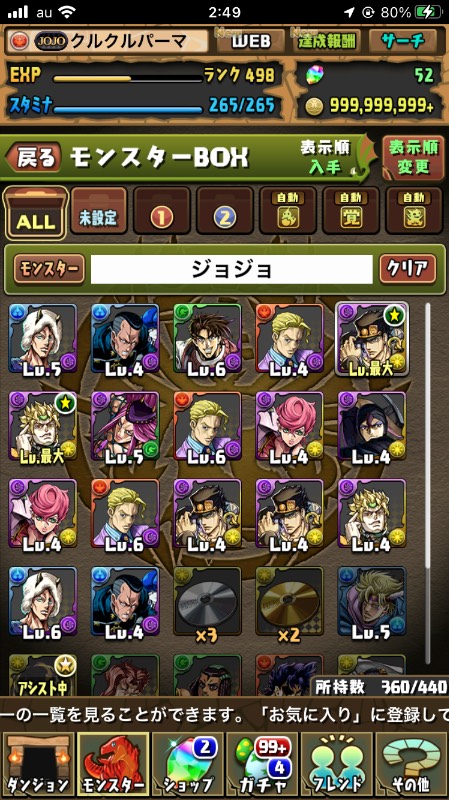Screen dimensions: 449x800
Task: Select the gold disc ×2 item
Action: [289, 602]
